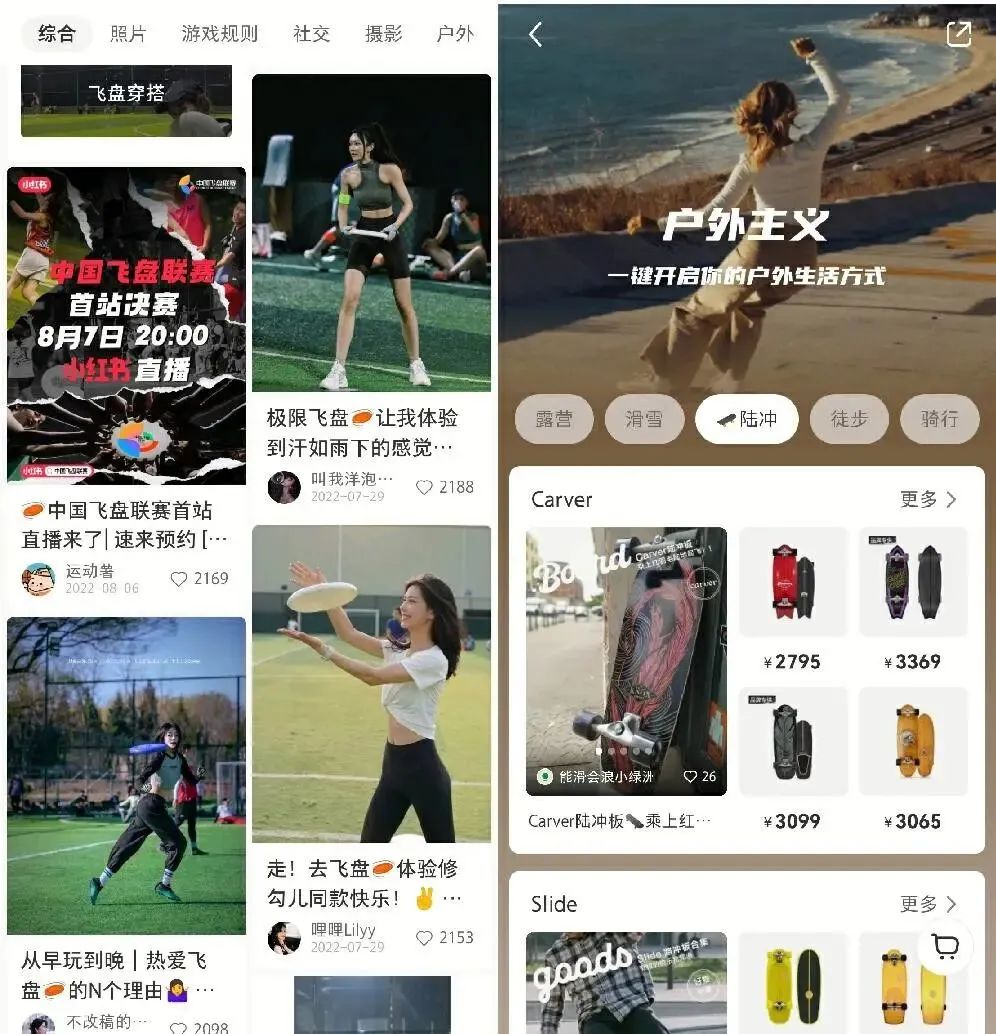Toggle the 露营 category filter

(554, 419)
